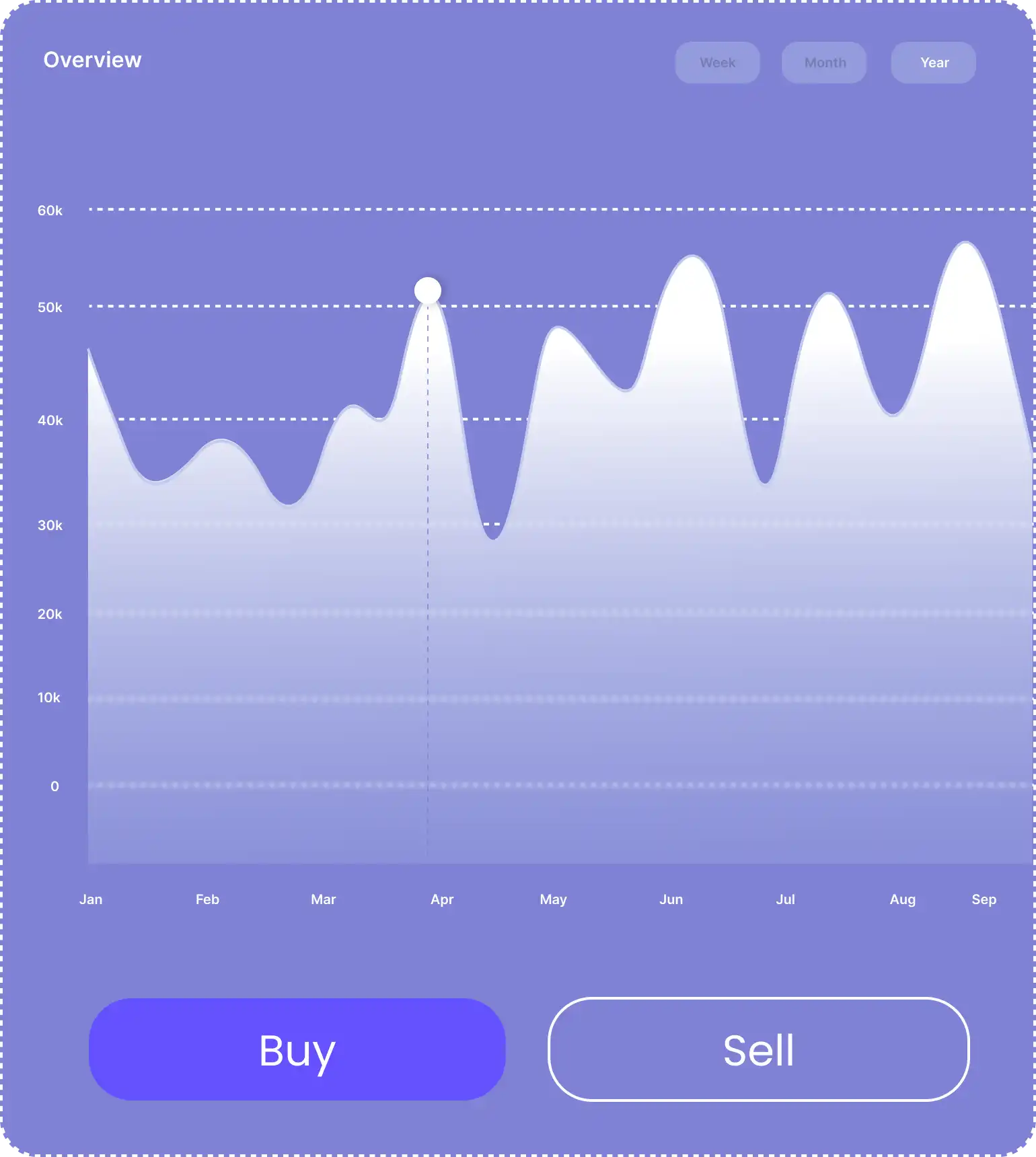Viewport: 1036px width, 1157px height.
Task: Switch to the Month view
Action: coord(824,63)
